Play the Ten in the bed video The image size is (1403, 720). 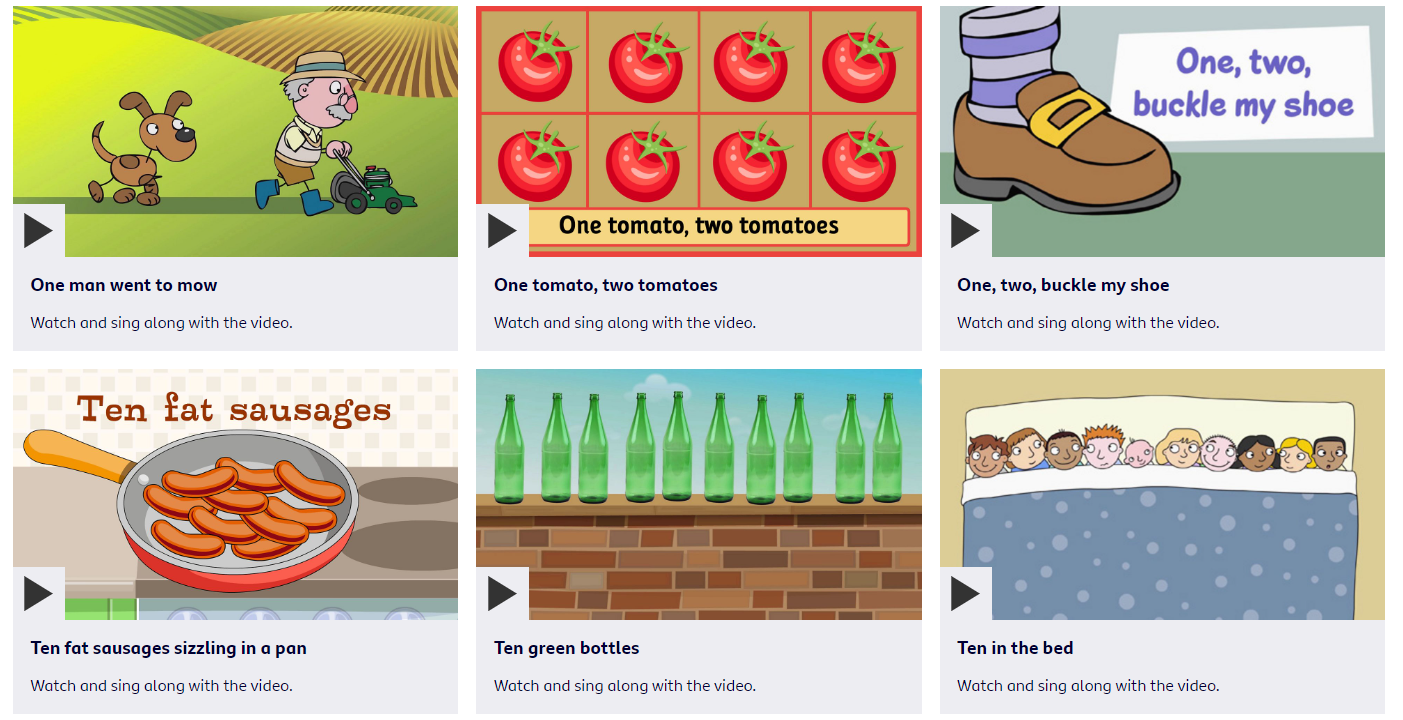[965, 594]
